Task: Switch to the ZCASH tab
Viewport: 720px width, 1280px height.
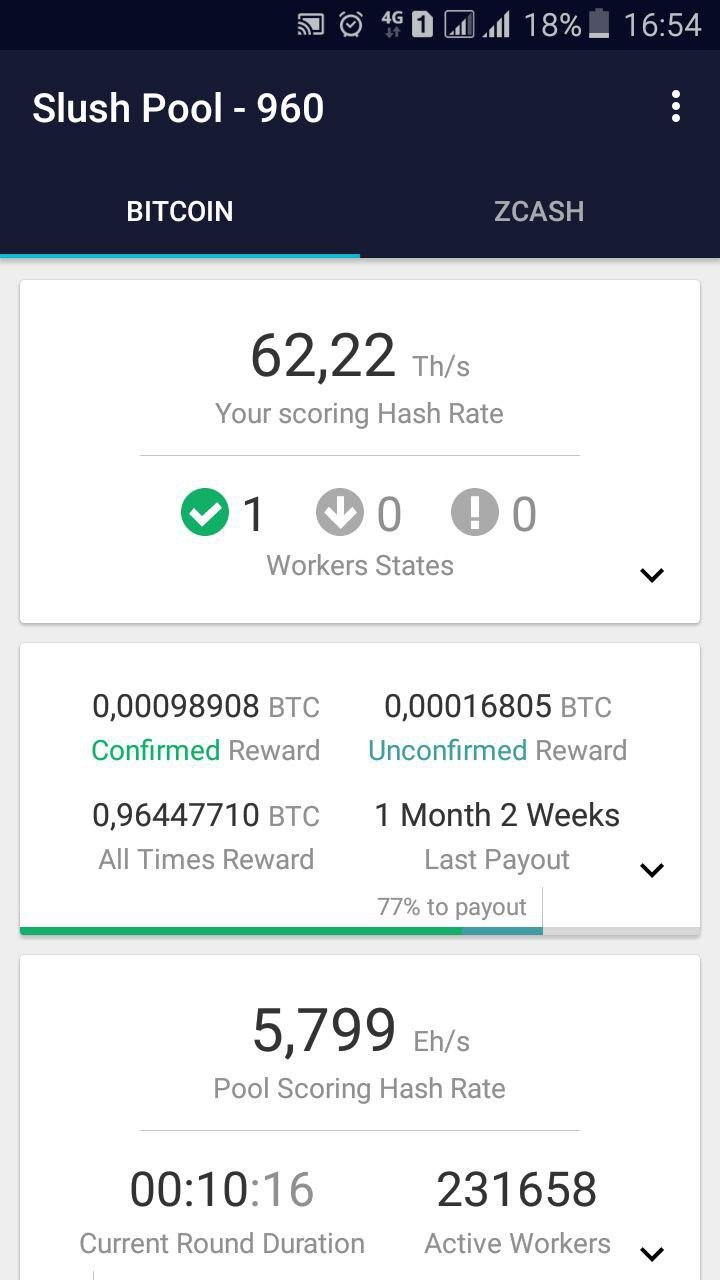Action: (539, 211)
